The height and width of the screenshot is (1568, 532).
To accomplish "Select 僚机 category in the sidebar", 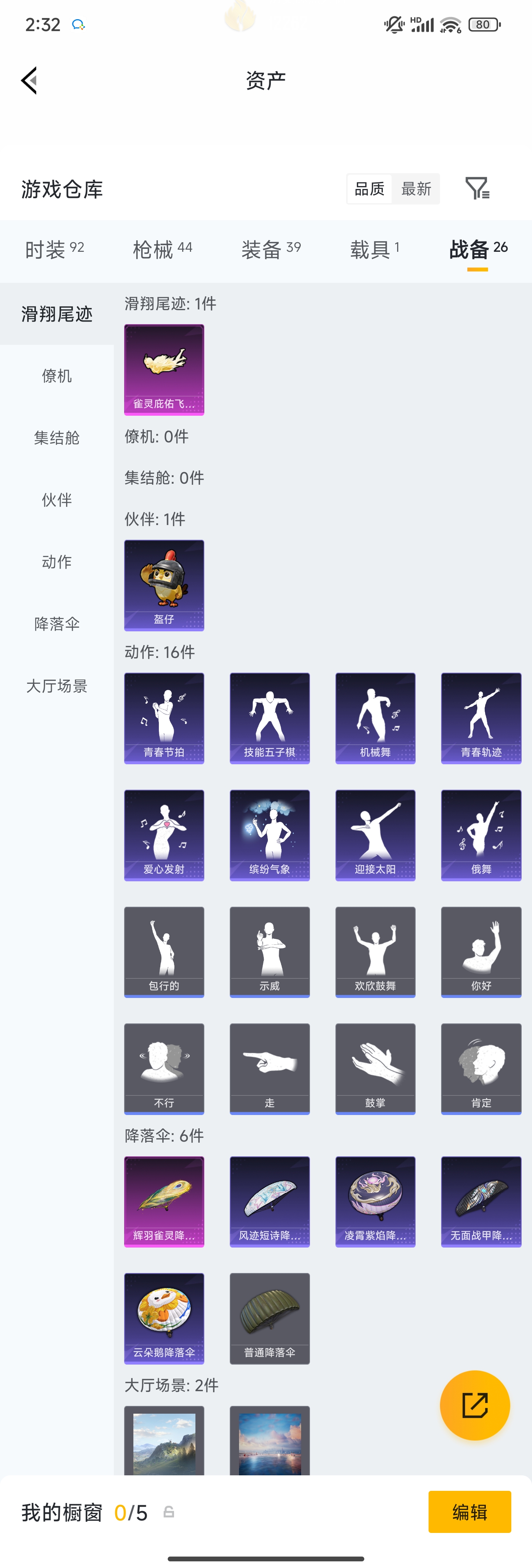I will [57, 376].
